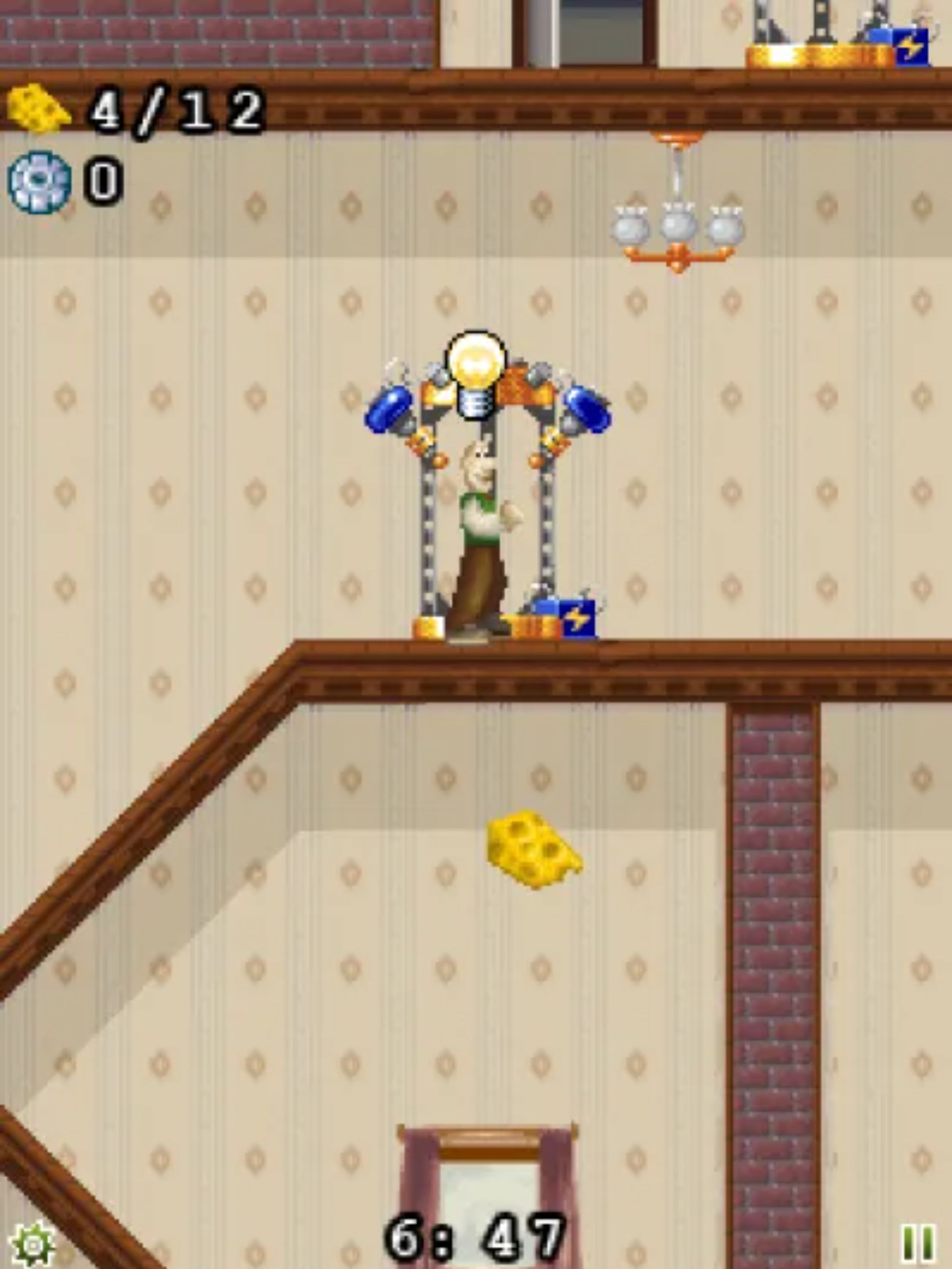Screen dimensions: 952x1269
Task: Open the settings gear icon
Action: point(33,1243)
